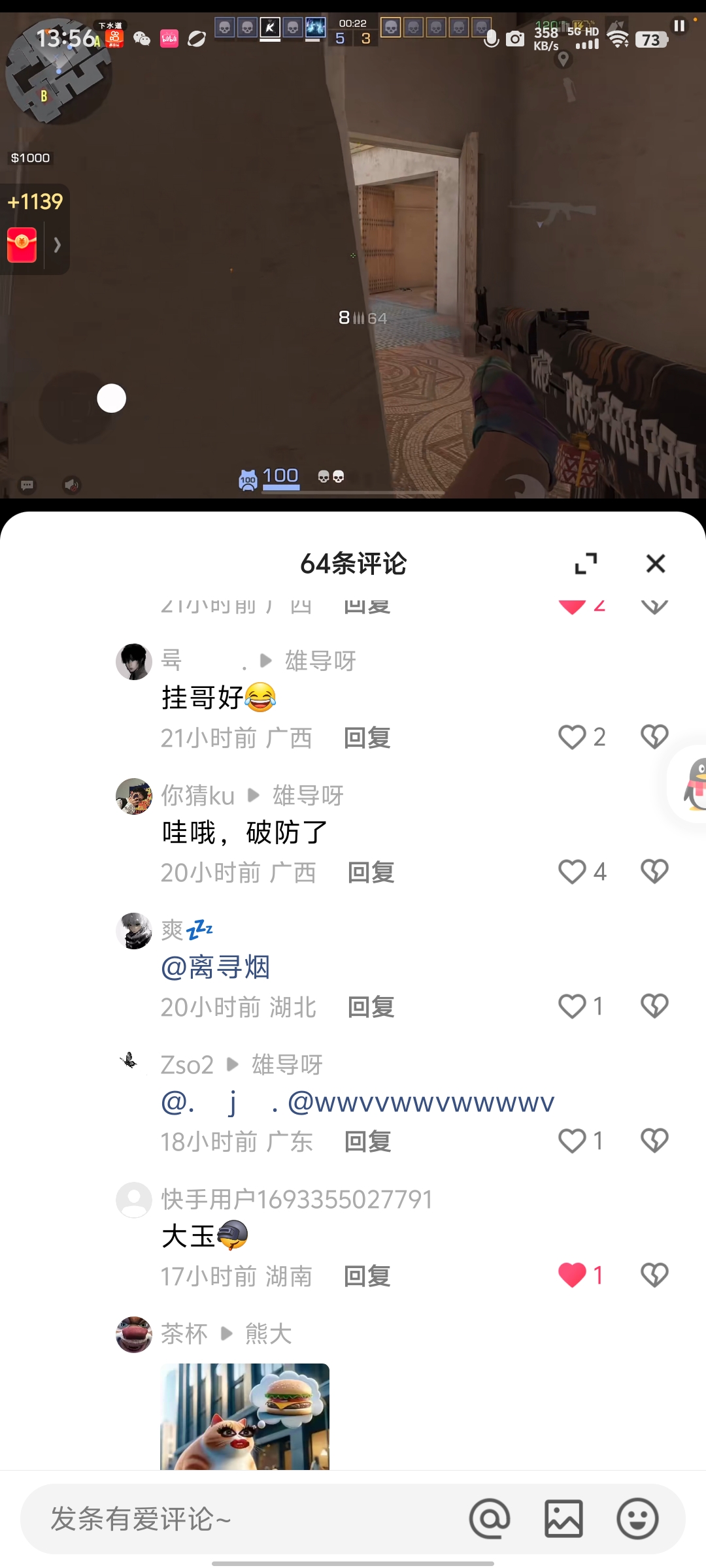Open the image in 茶杯's comment
Screen dimensions: 706x1568
(245, 1416)
